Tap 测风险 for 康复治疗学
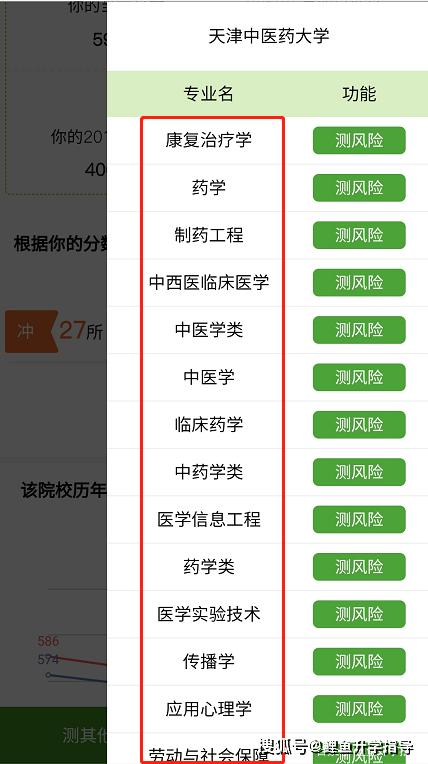The width and height of the screenshot is (428, 764). (359, 140)
